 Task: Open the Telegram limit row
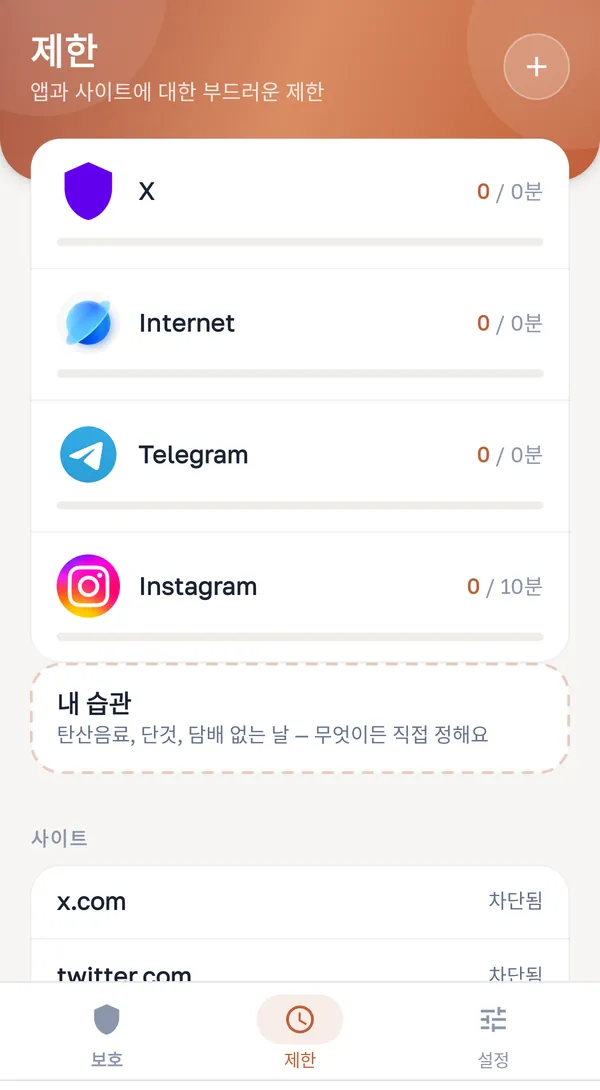[x=300, y=466]
